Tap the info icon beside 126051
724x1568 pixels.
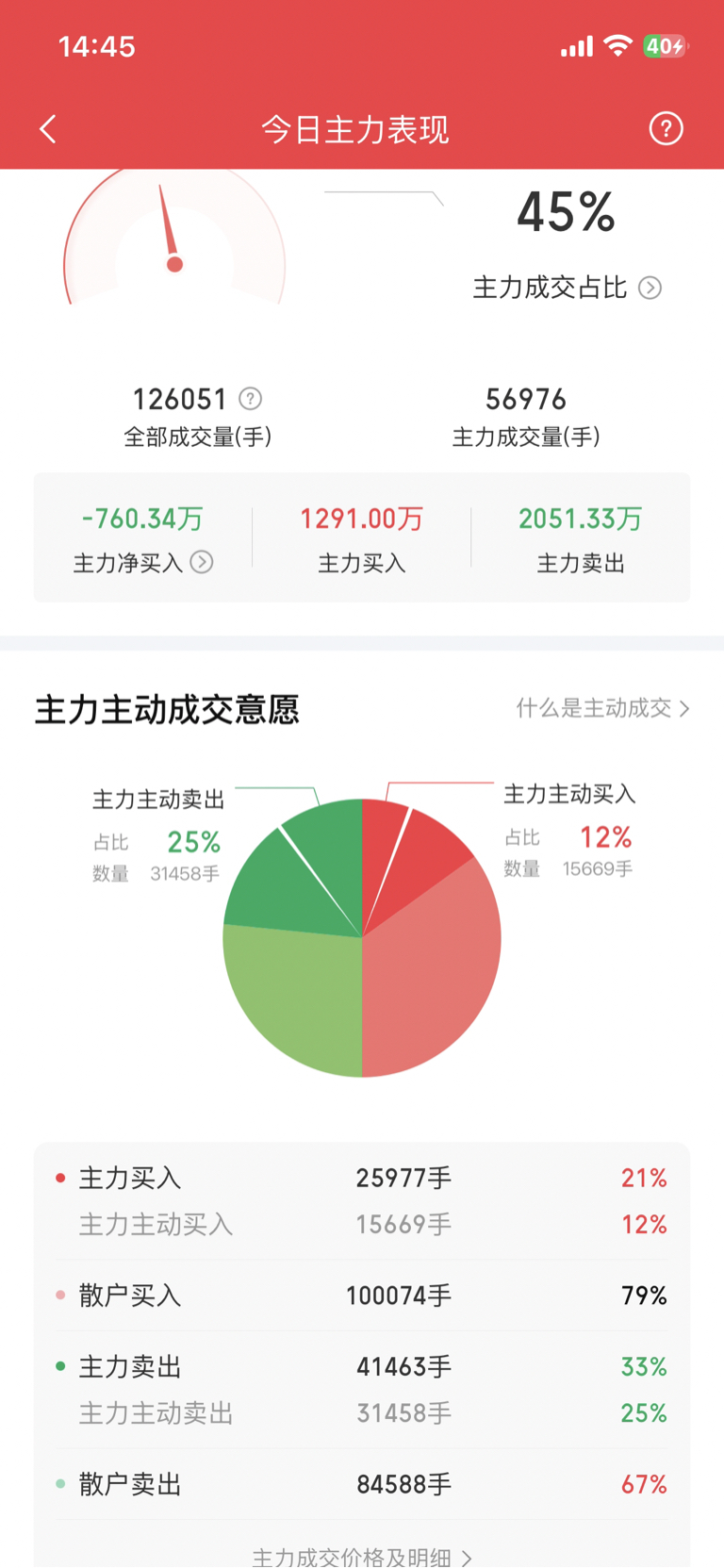250,399
